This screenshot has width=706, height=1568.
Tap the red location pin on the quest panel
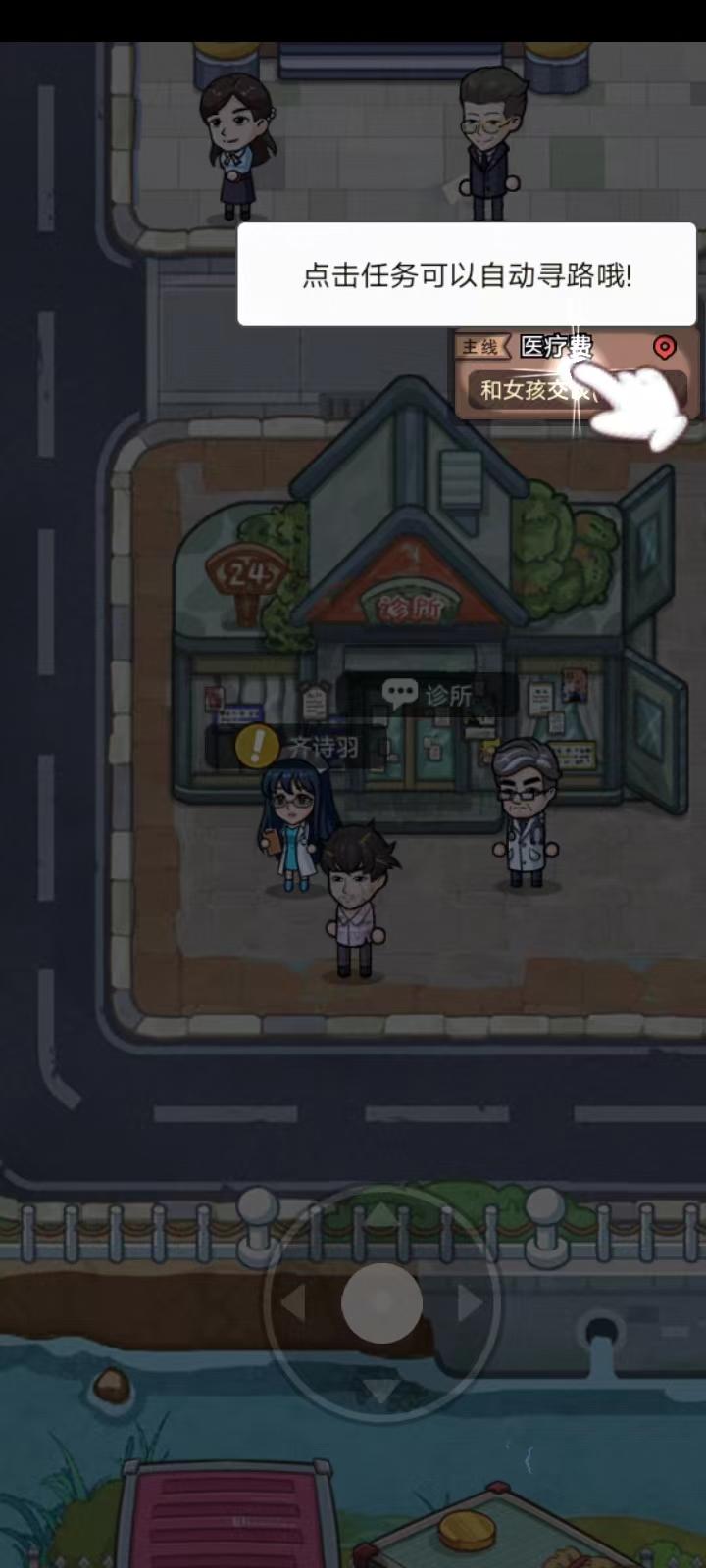(x=665, y=347)
